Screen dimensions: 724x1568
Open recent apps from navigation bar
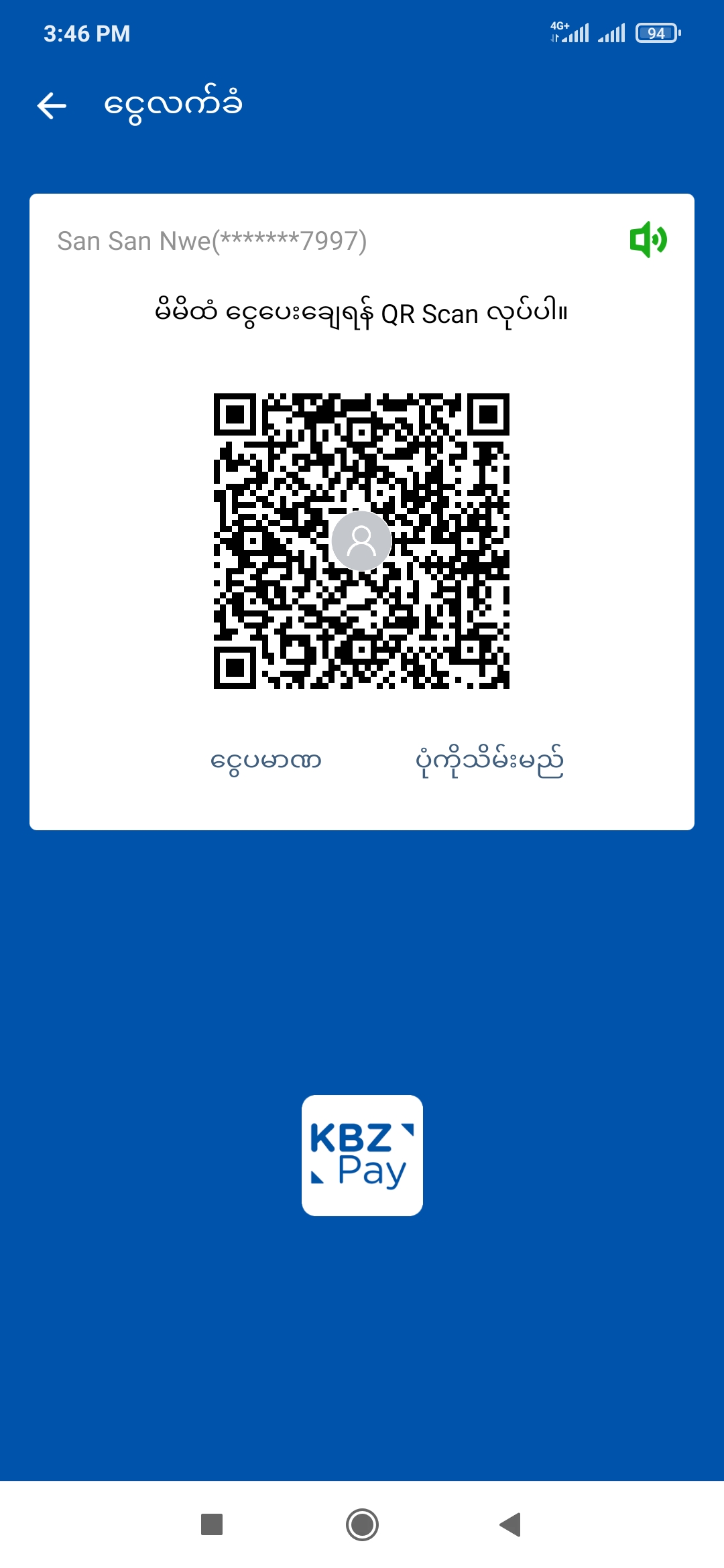212,1524
